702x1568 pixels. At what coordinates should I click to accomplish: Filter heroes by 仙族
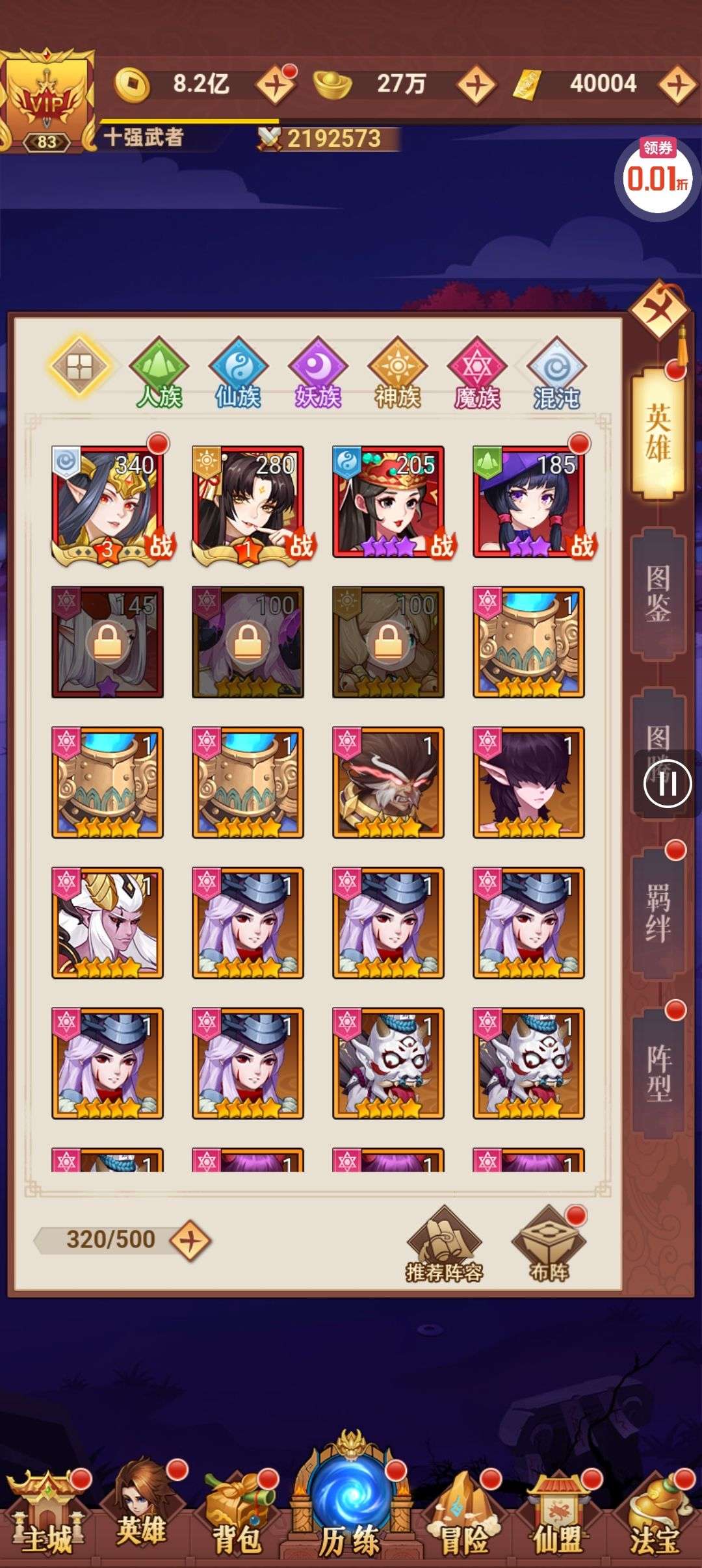pyautogui.click(x=238, y=372)
